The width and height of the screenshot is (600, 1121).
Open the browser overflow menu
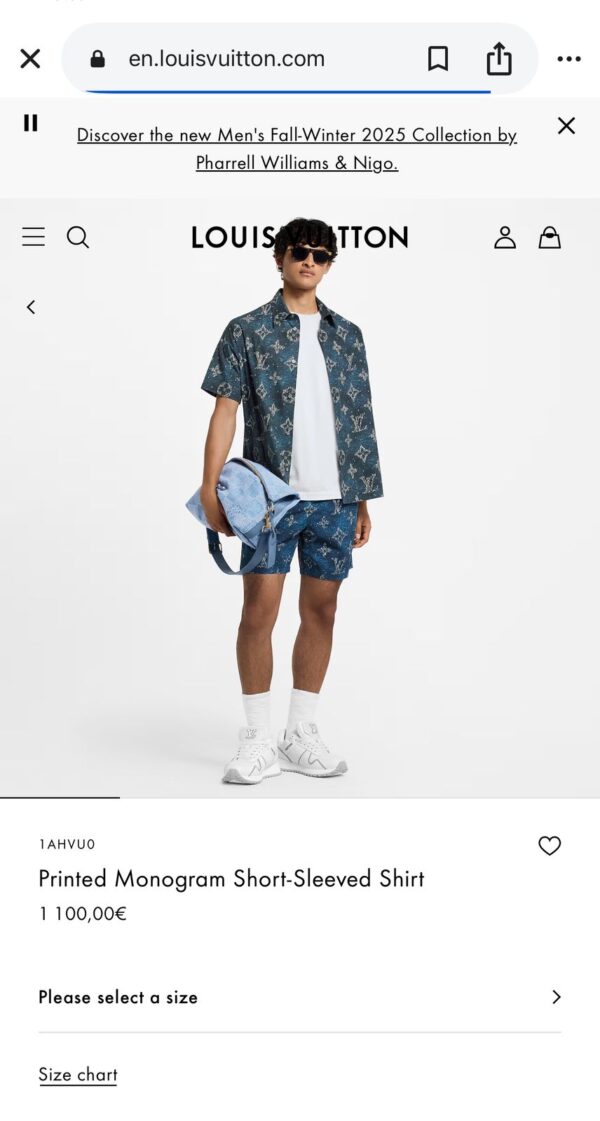pos(569,59)
